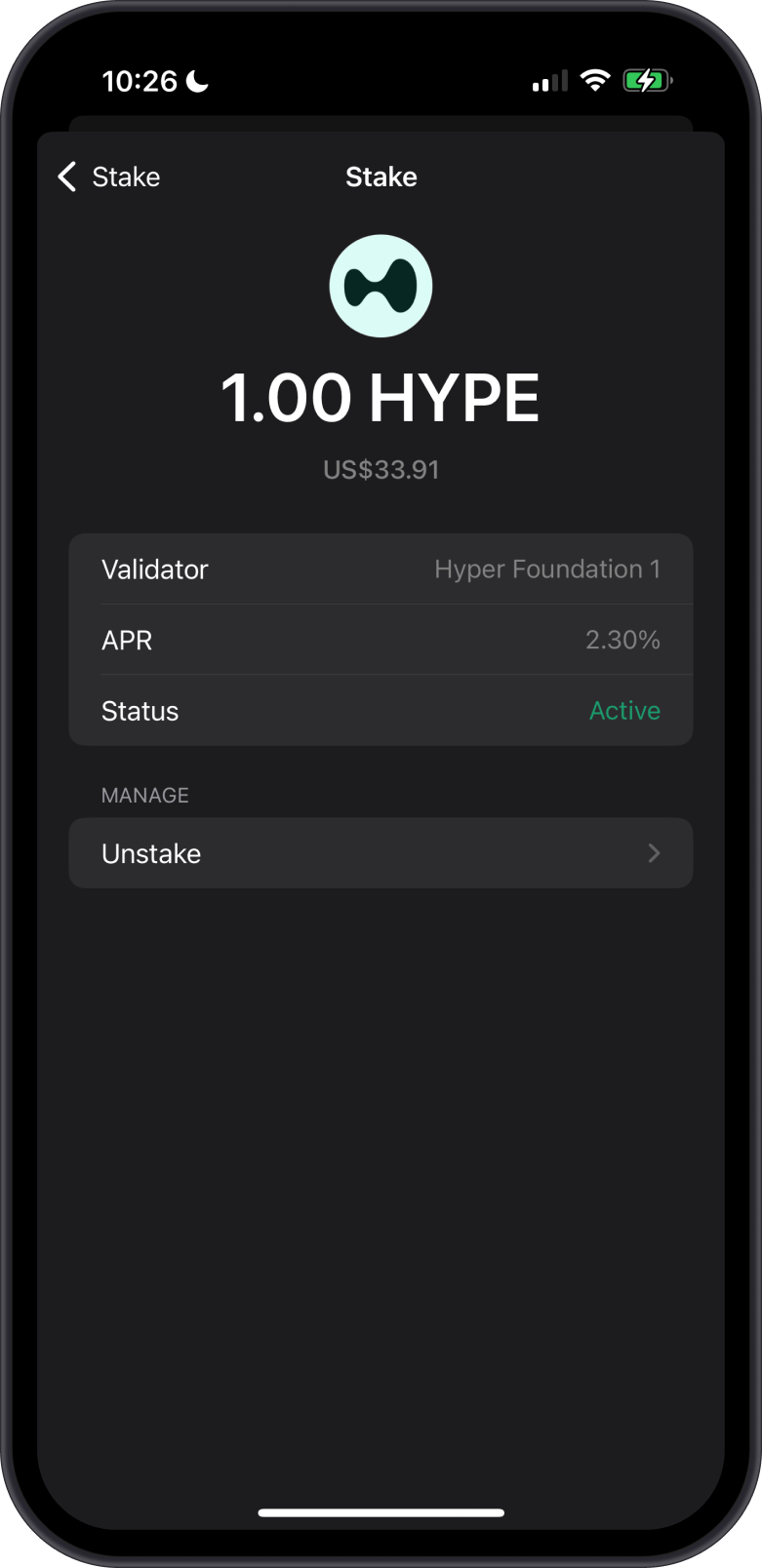Tap the APR row showing 2.30%
The width and height of the screenshot is (762, 1568).
pyautogui.click(x=381, y=640)
